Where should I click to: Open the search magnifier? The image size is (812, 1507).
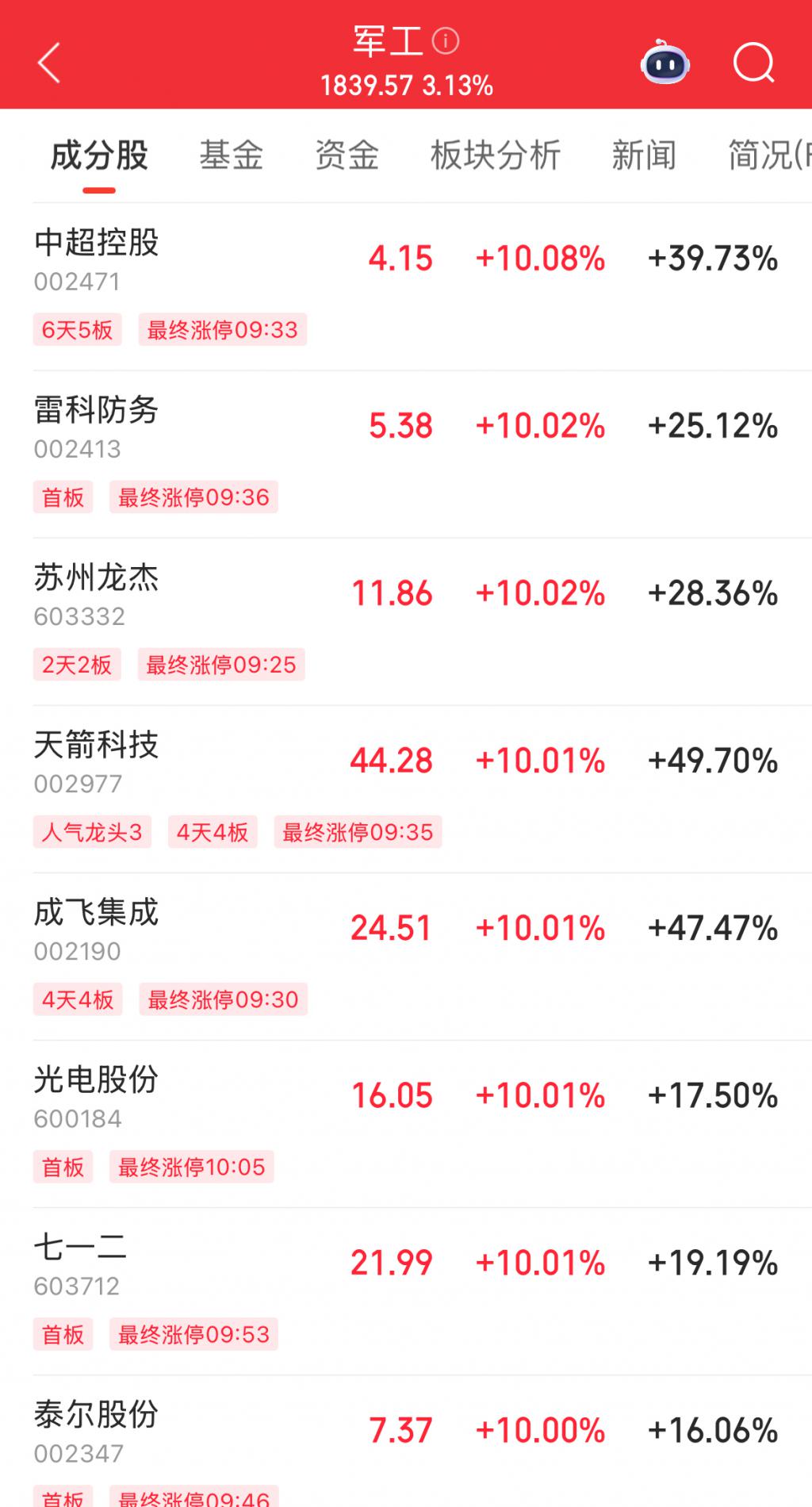753,63
